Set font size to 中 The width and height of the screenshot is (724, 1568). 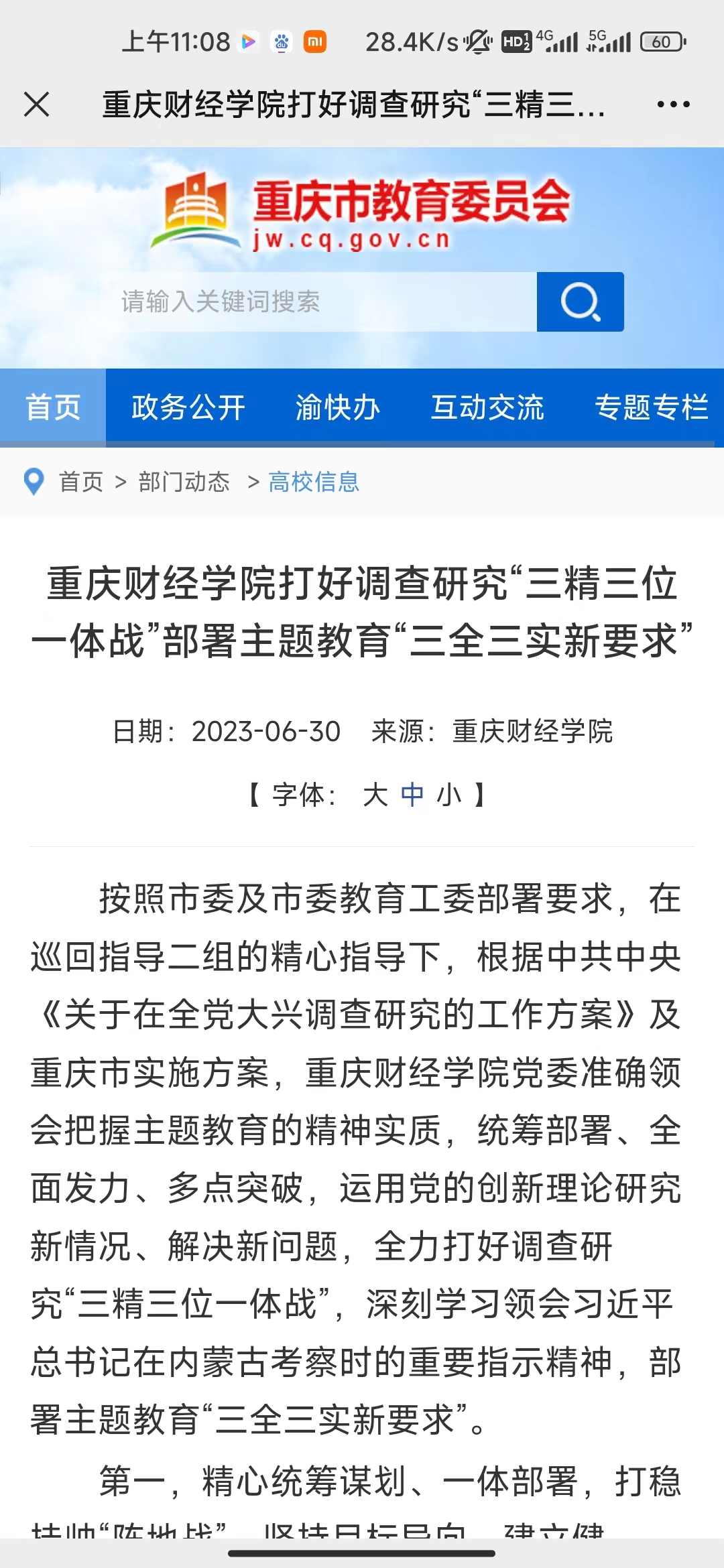pyautogui.click(x=412, y=795)
